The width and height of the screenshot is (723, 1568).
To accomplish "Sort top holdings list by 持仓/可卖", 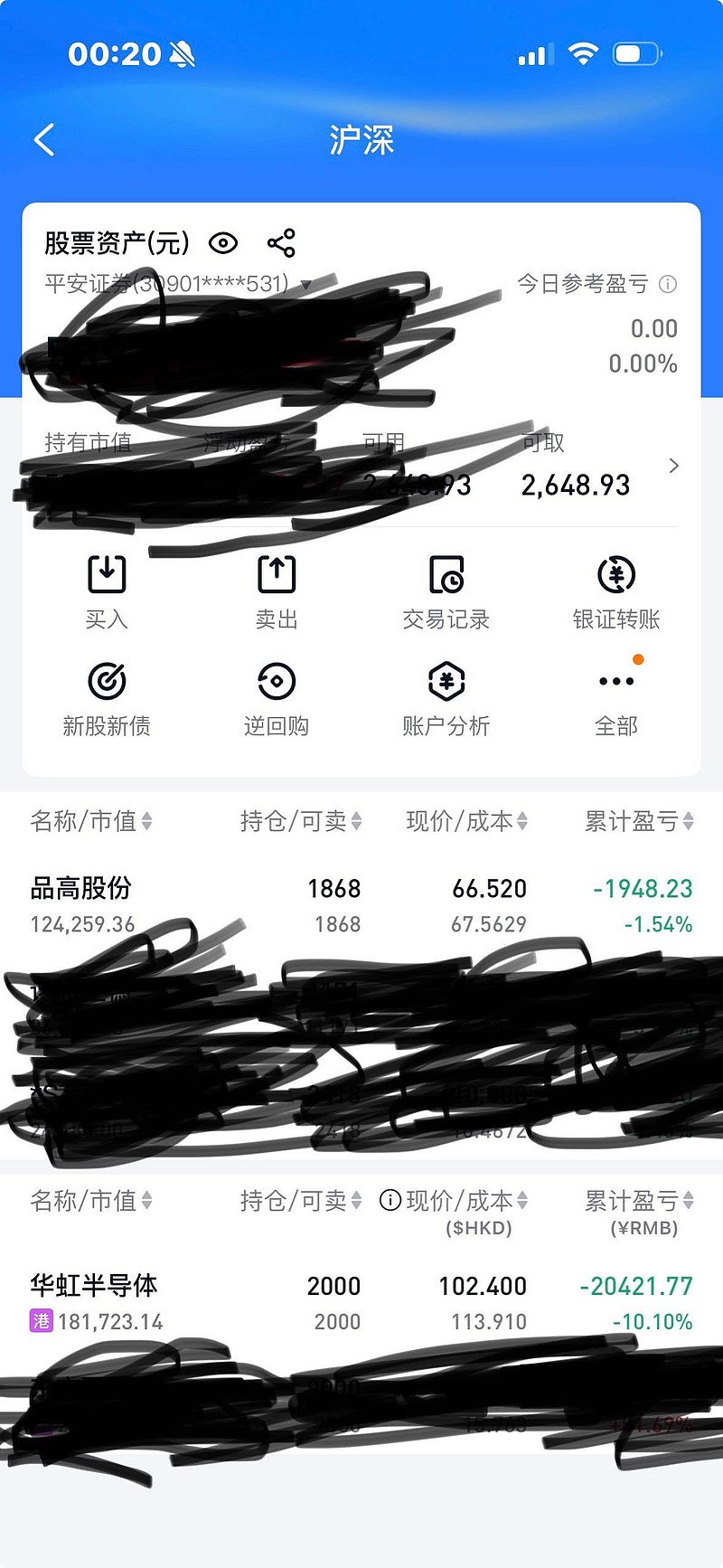I will [x=301, y=821].
